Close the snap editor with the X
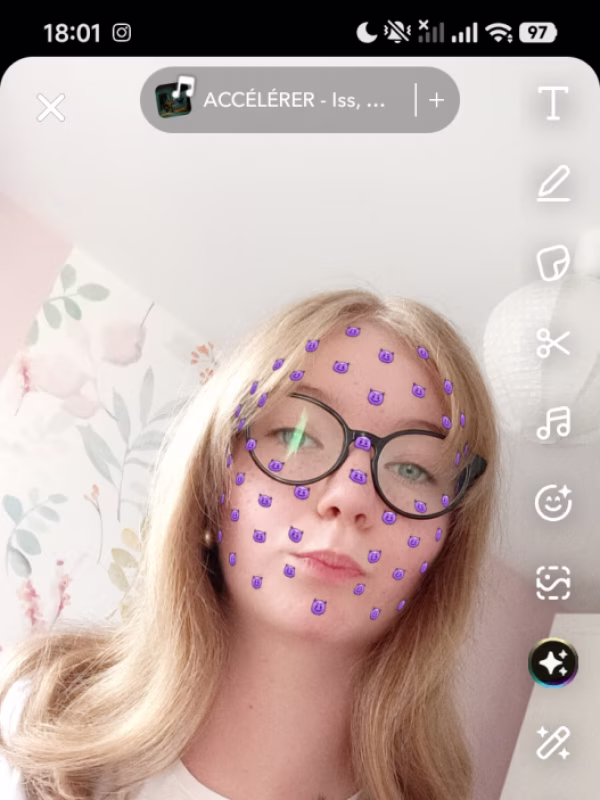This screenshot has height=800, width=600. tap(51, 107)
